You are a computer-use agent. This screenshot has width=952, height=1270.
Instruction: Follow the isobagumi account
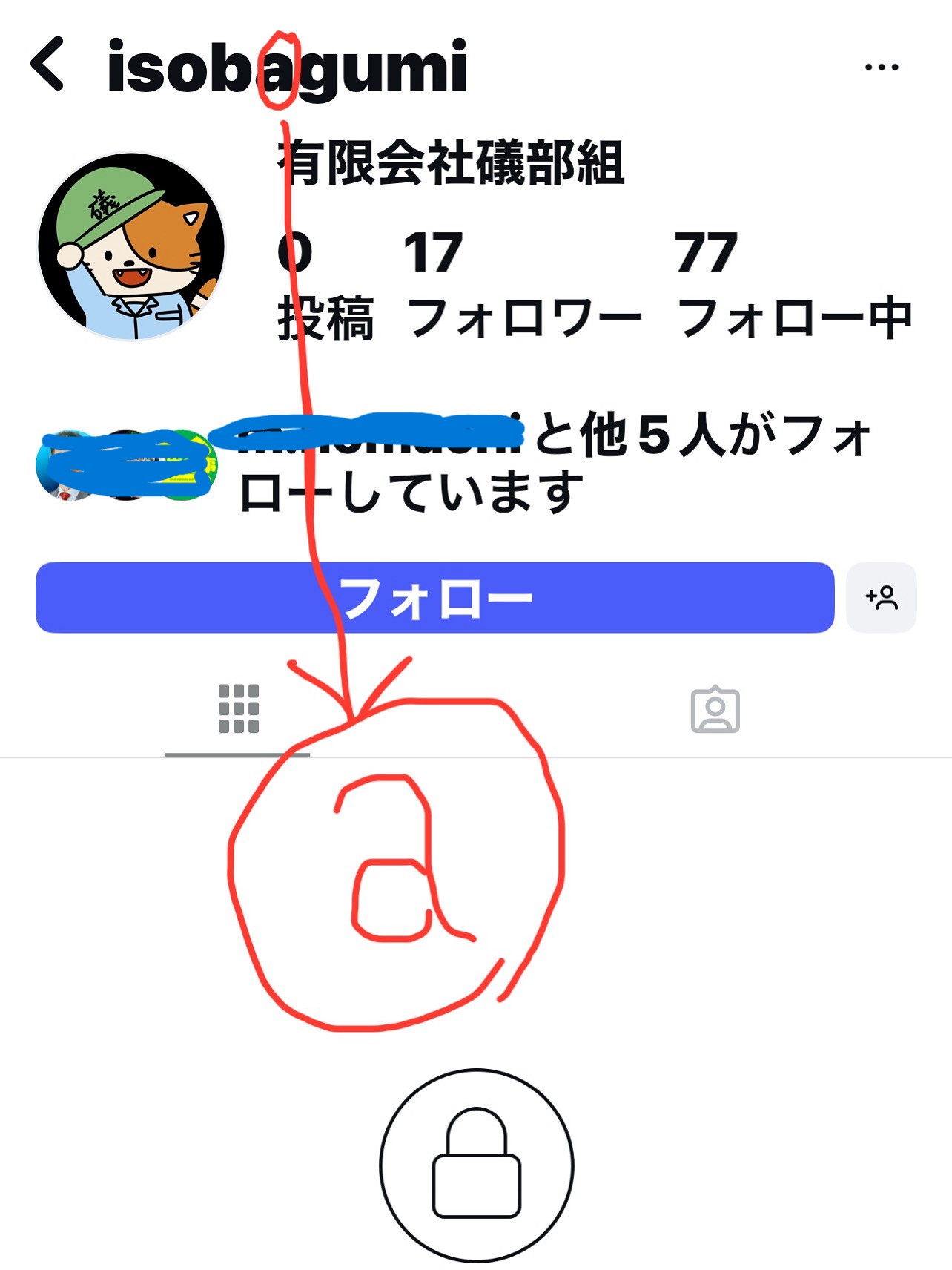coord(434,598)
